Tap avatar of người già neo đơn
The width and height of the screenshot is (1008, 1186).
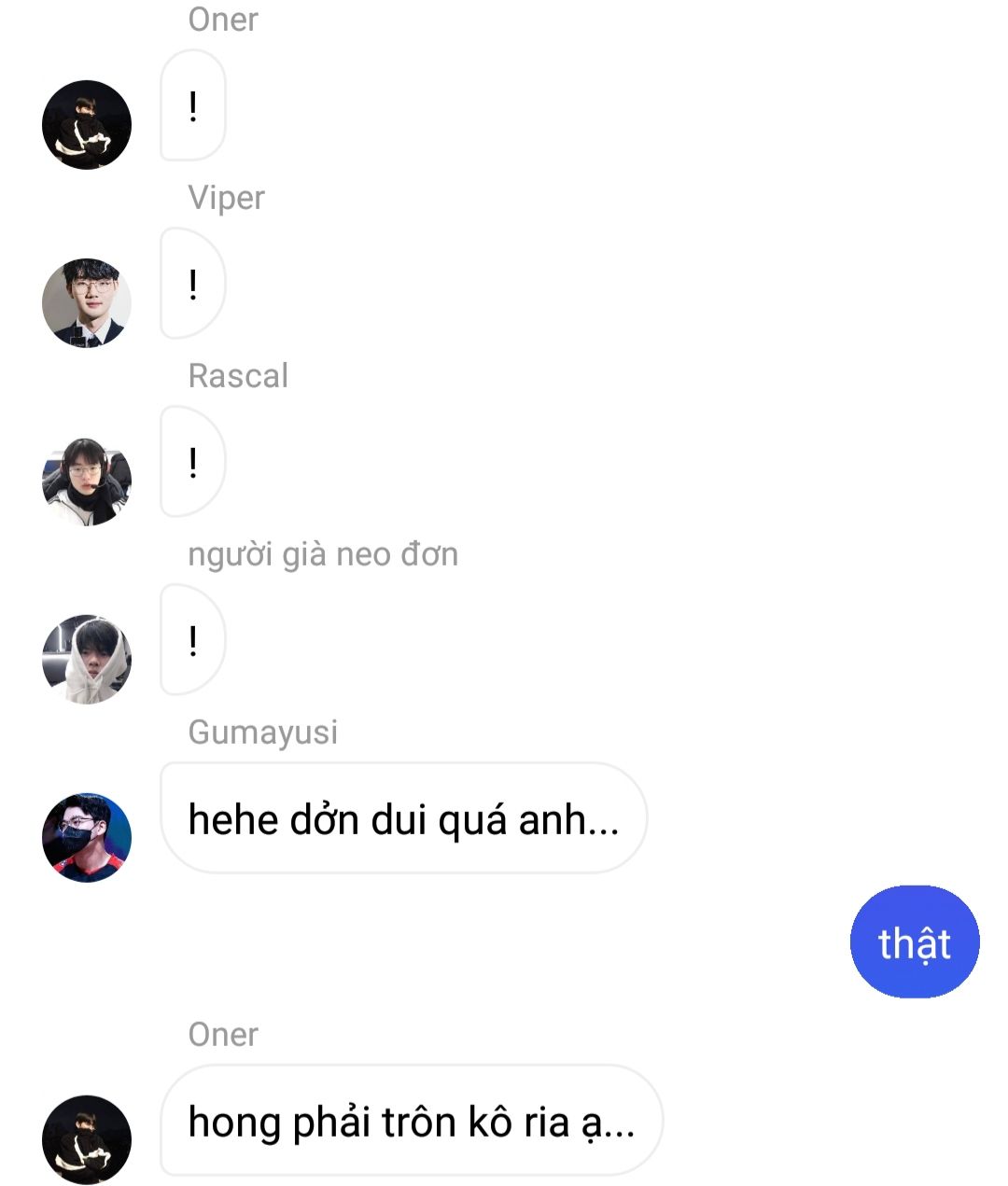click(87, 659)
